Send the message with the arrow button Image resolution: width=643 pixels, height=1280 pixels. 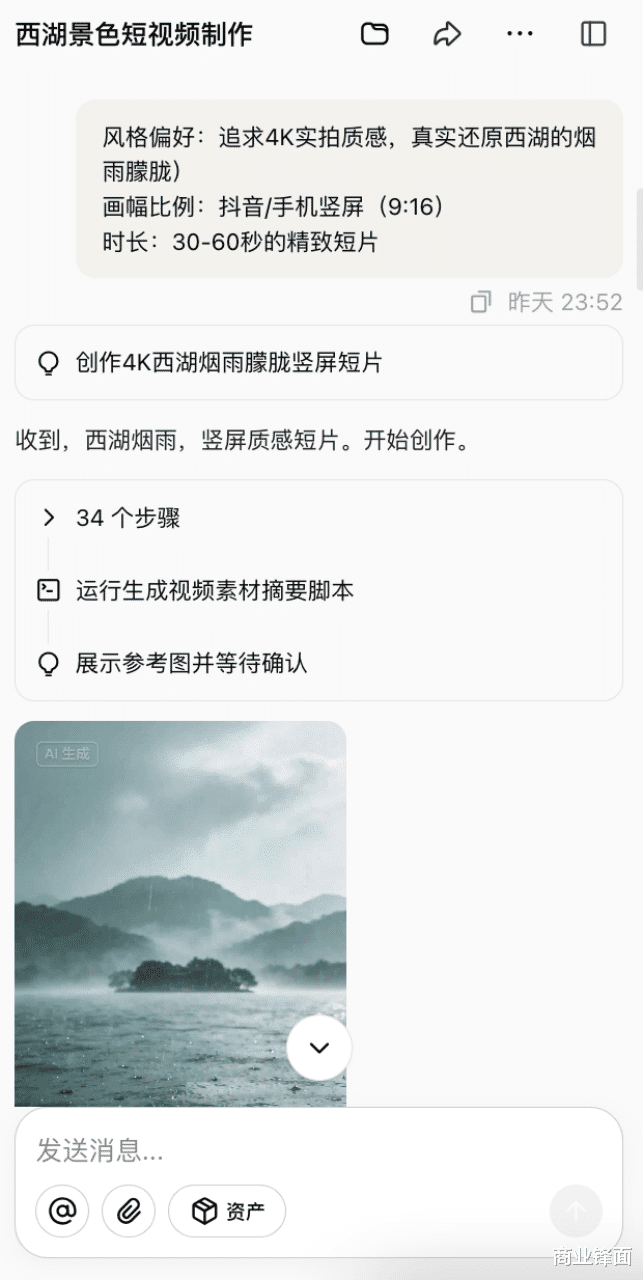tap(575, 1211)
